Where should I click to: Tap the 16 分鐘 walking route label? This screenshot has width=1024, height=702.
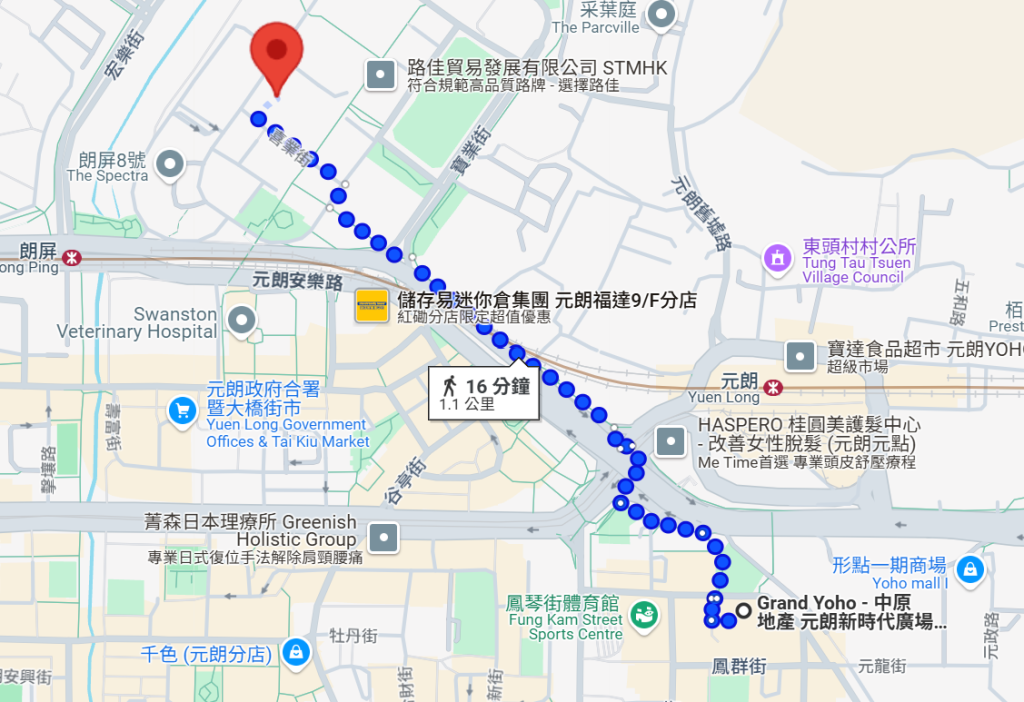click(485, 394)
